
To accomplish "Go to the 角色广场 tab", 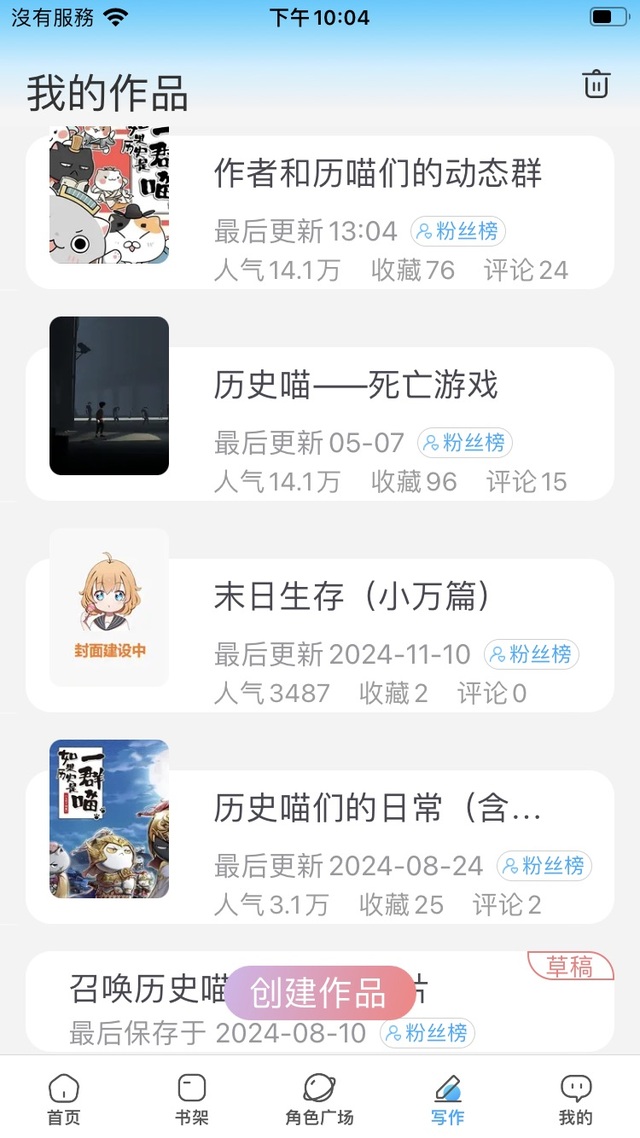I will click(x=319, y=1099).
